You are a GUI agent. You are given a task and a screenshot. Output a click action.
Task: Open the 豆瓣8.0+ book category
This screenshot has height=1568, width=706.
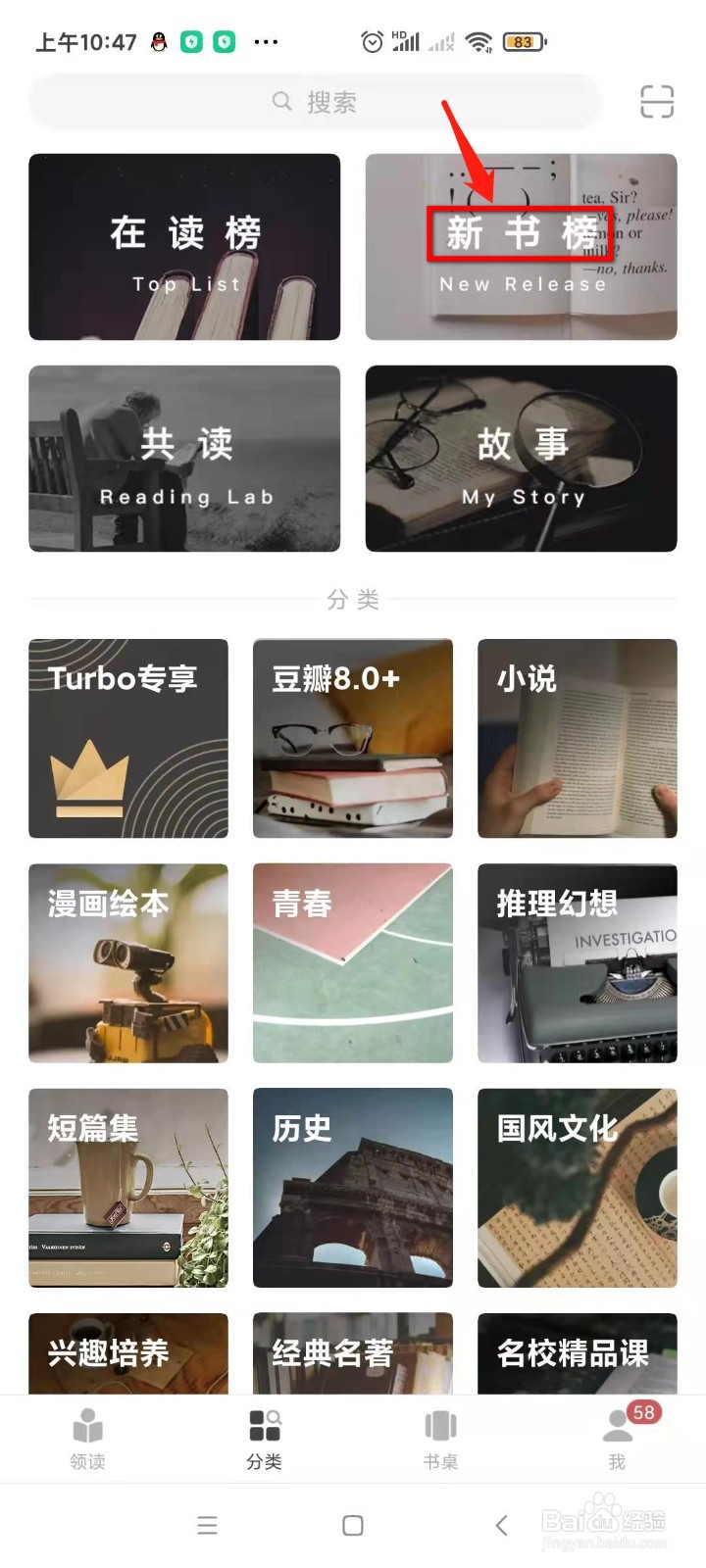(353, 739)
